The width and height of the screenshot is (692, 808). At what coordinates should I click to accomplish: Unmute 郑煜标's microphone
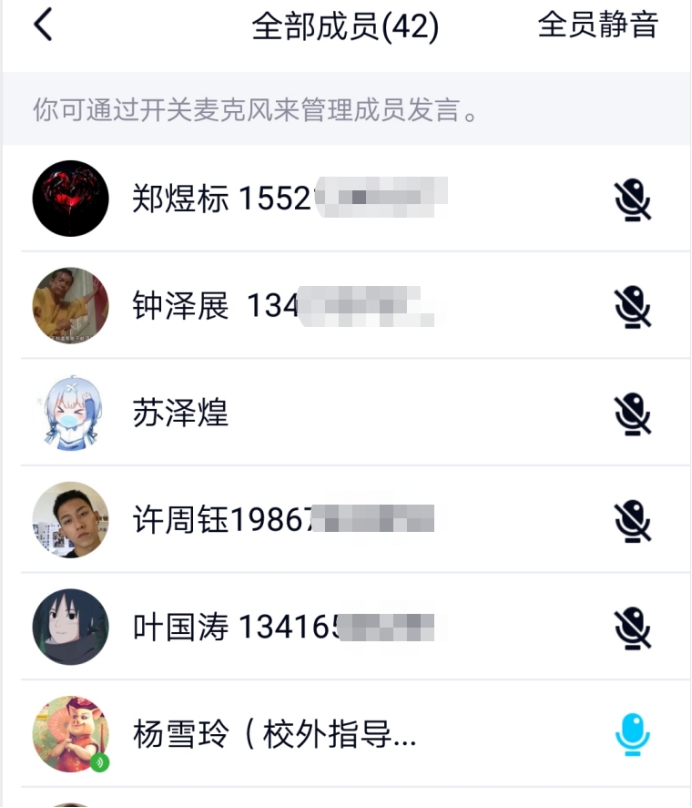(x=632, y=200)
